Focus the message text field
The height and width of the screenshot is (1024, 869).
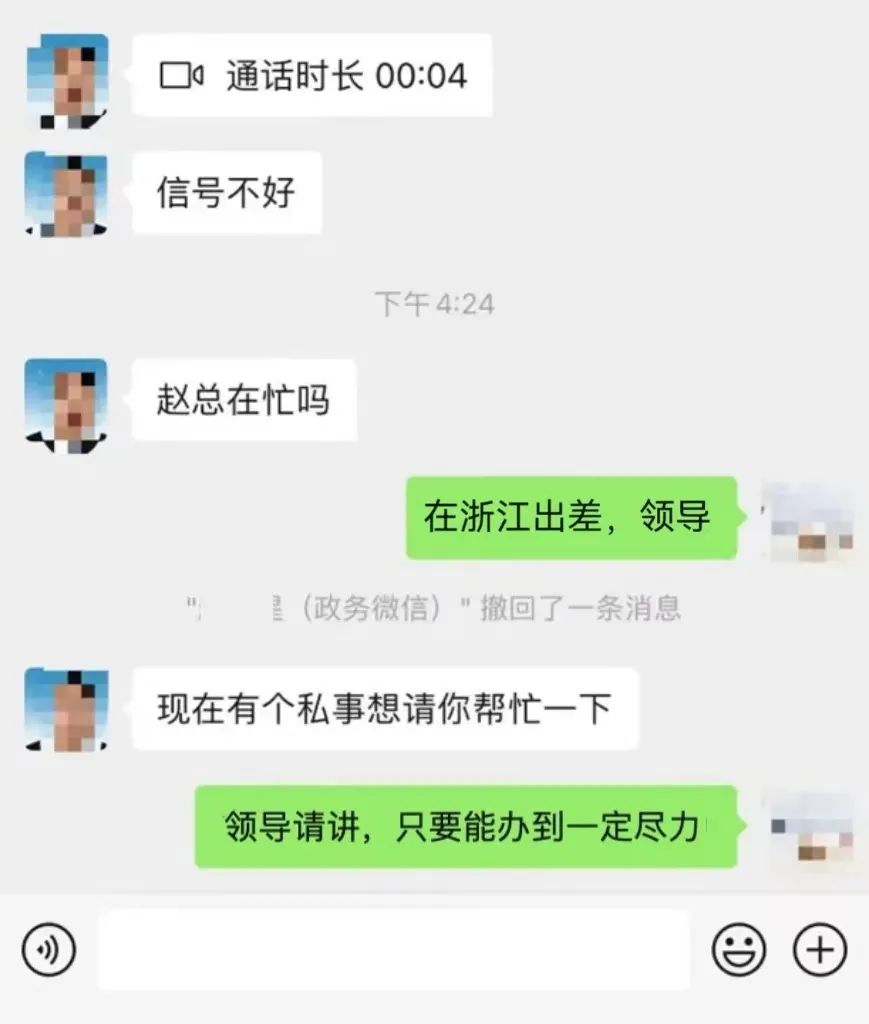tap(393, 950)
